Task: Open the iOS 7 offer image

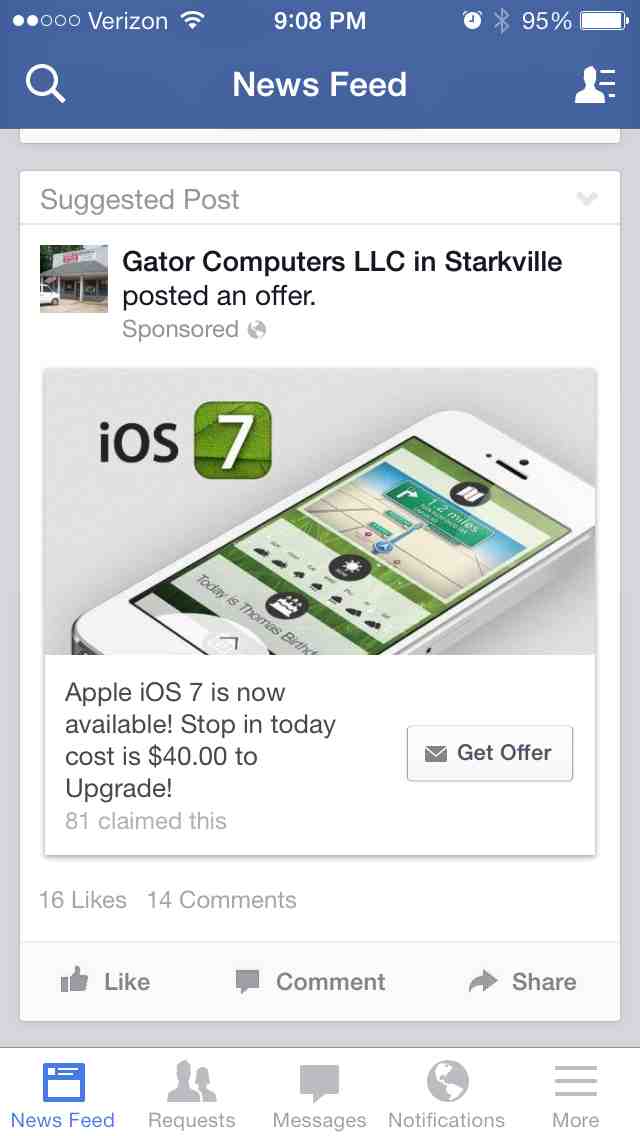Action: click(320, 512)
